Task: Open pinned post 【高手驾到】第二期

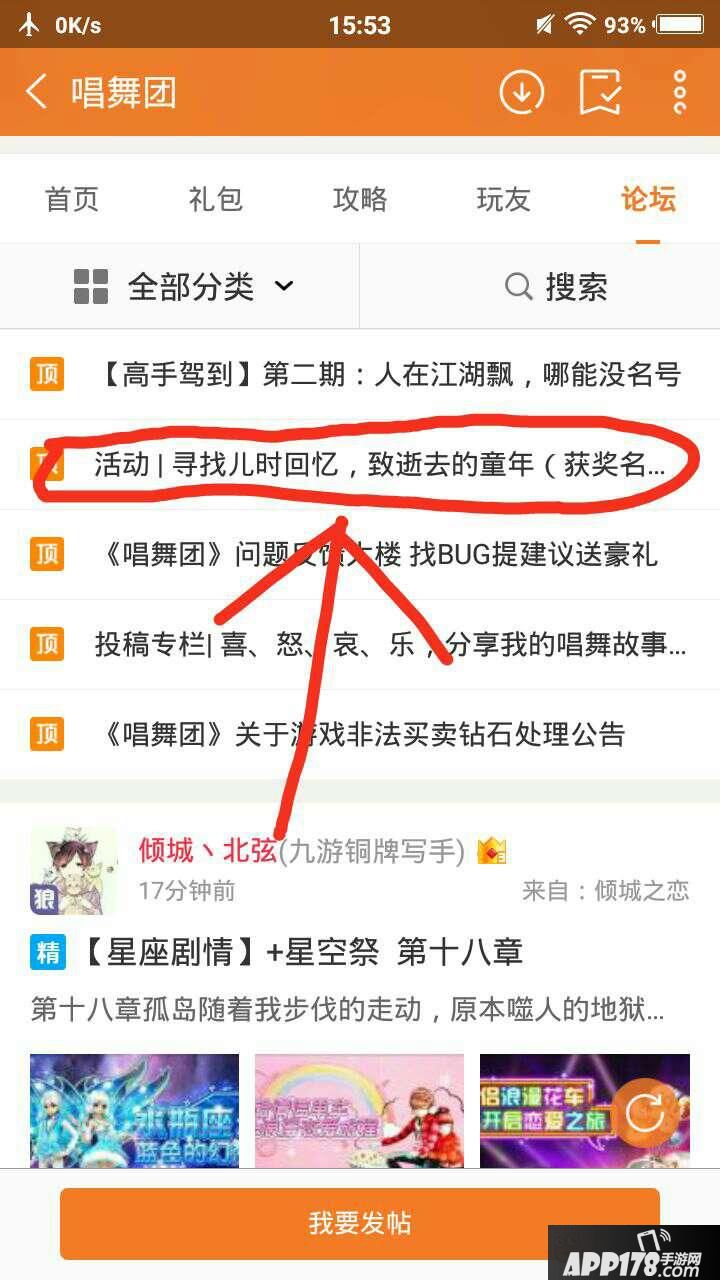Action: pyautogui.click(x=390, y=375)
